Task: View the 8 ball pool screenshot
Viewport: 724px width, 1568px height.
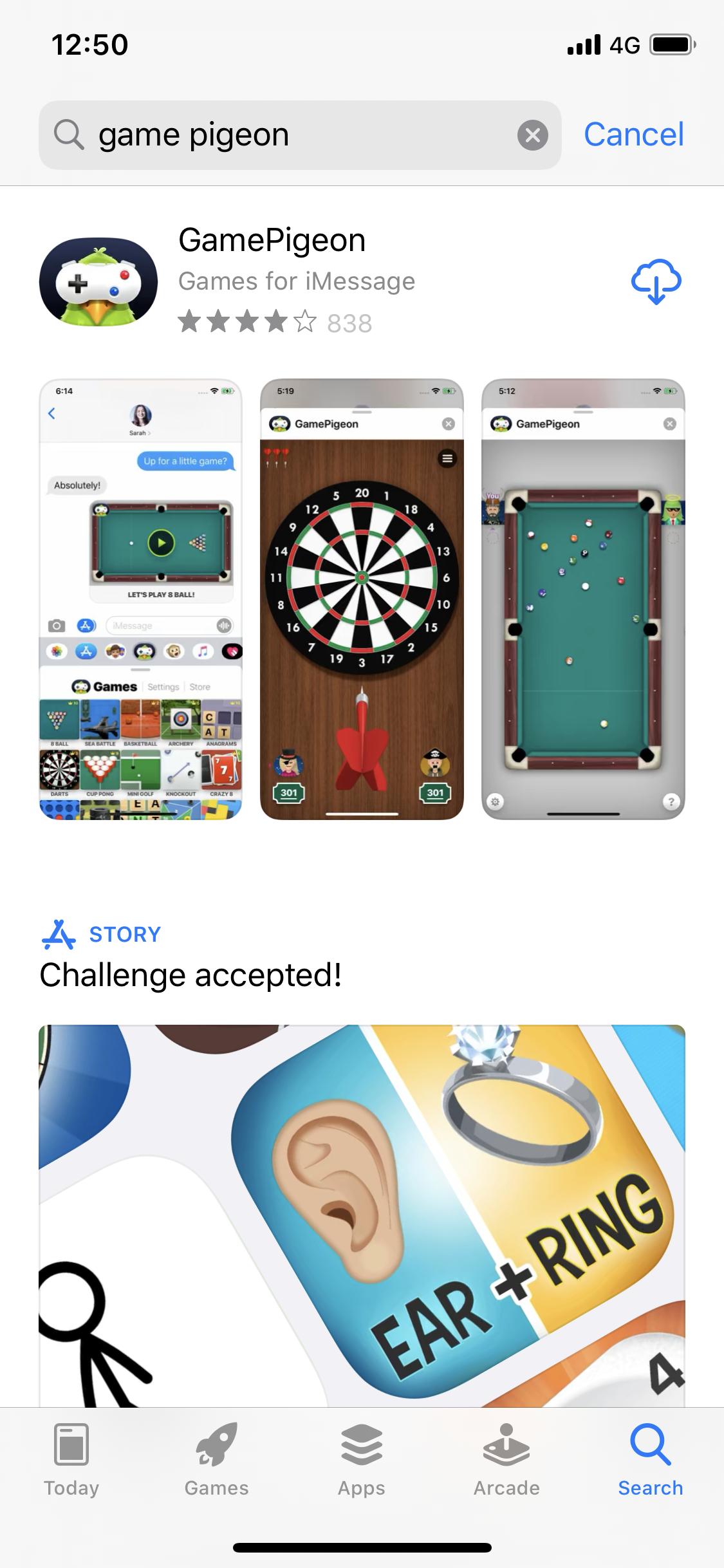Action: point(583,599)
